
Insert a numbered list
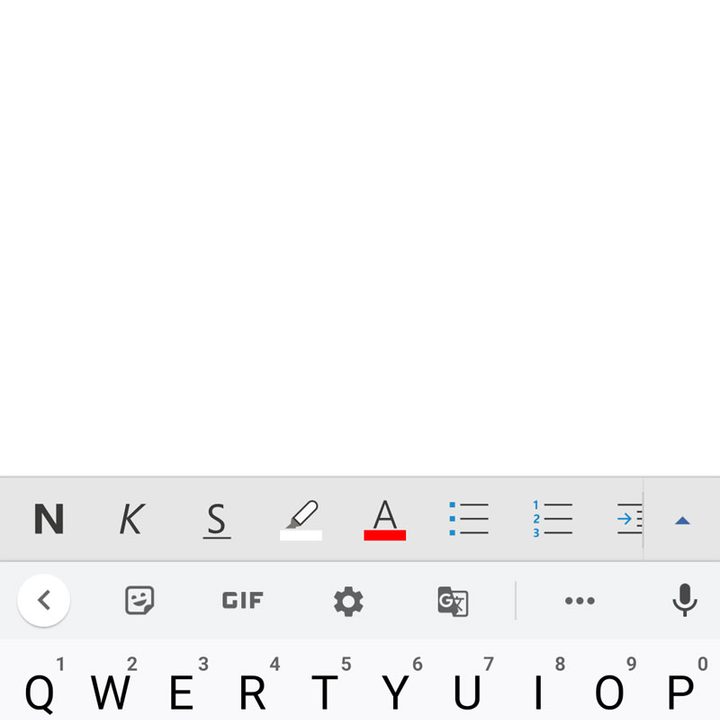pyautogui.click(x=552, y=519)
